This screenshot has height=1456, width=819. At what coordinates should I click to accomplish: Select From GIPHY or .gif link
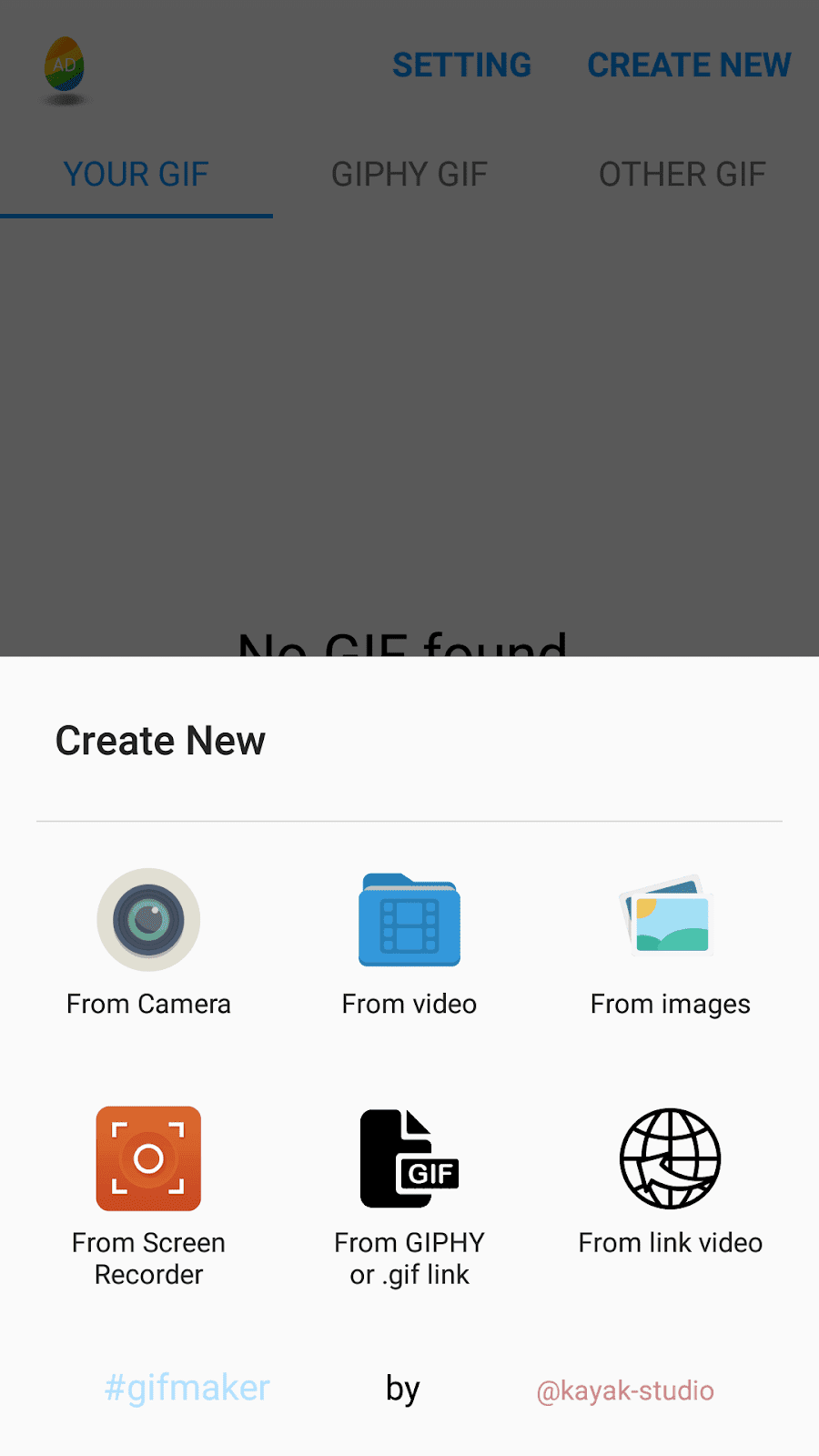tap(409, 1197)
